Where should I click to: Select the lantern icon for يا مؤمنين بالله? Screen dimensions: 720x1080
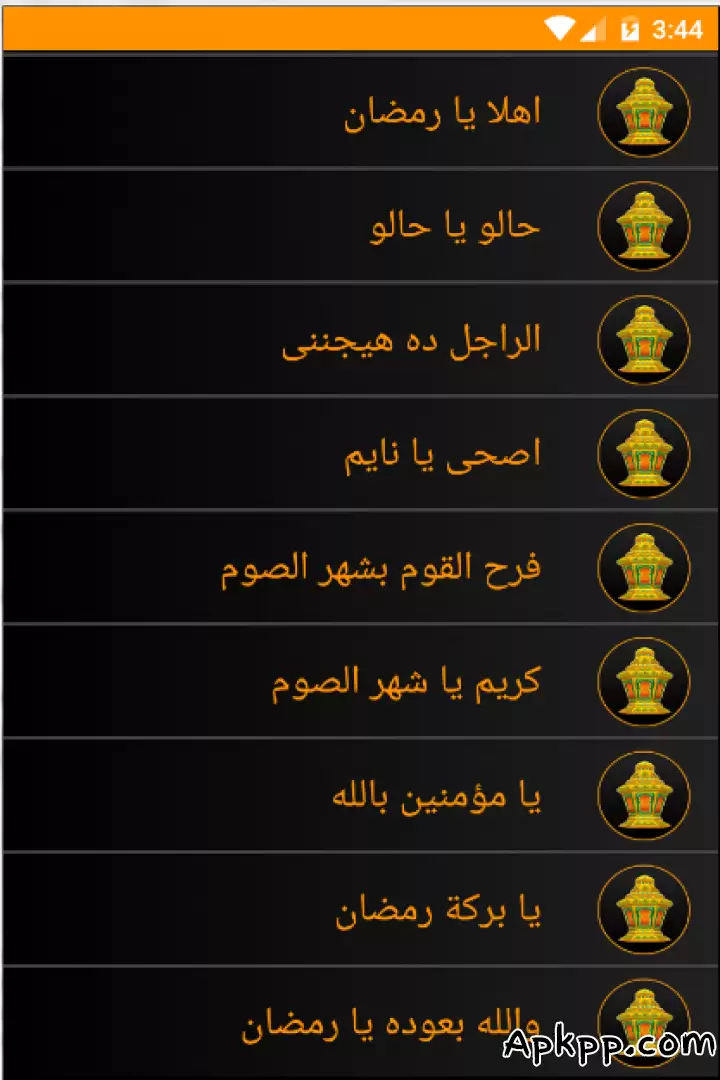pyautogui.click(x=645, y=795)
